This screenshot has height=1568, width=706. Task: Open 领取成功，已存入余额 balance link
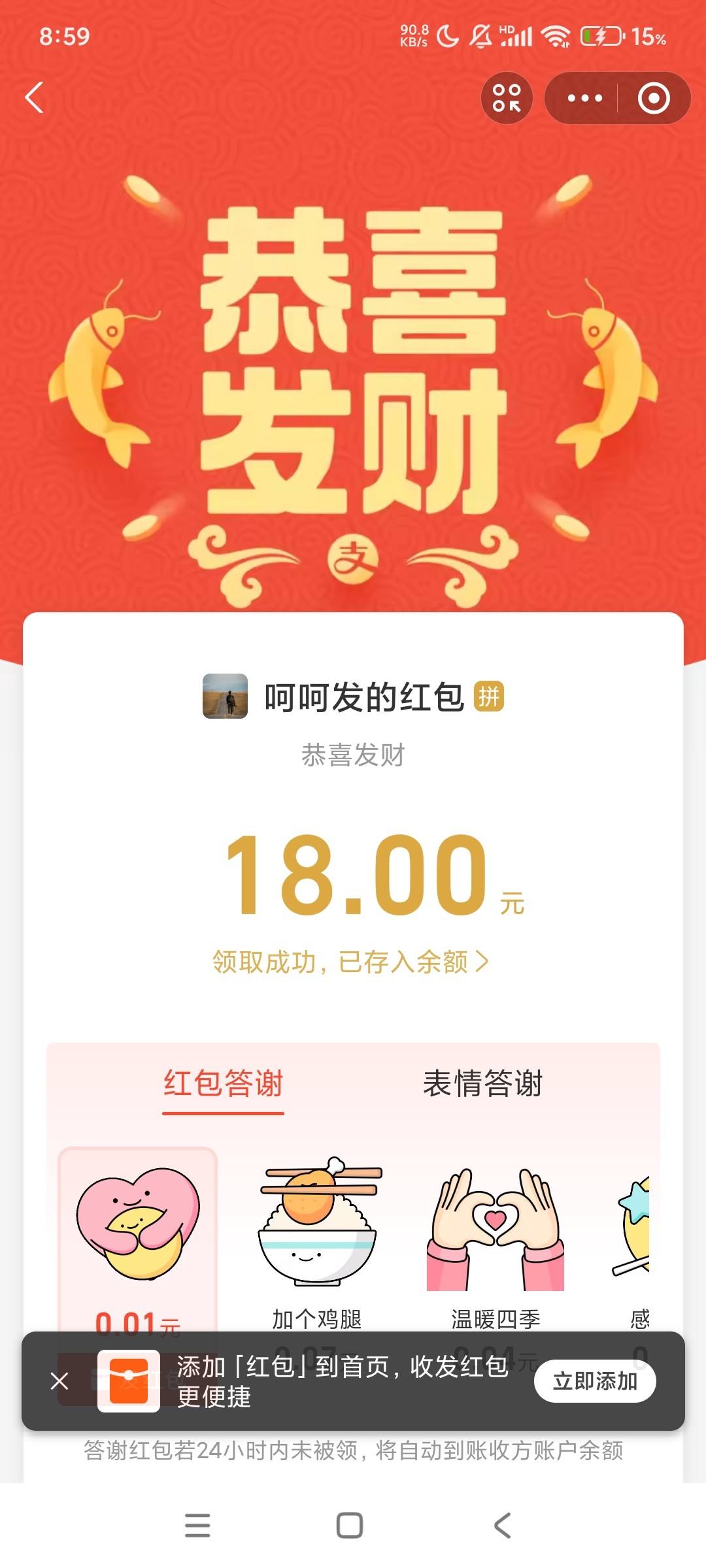click(350, 962)
